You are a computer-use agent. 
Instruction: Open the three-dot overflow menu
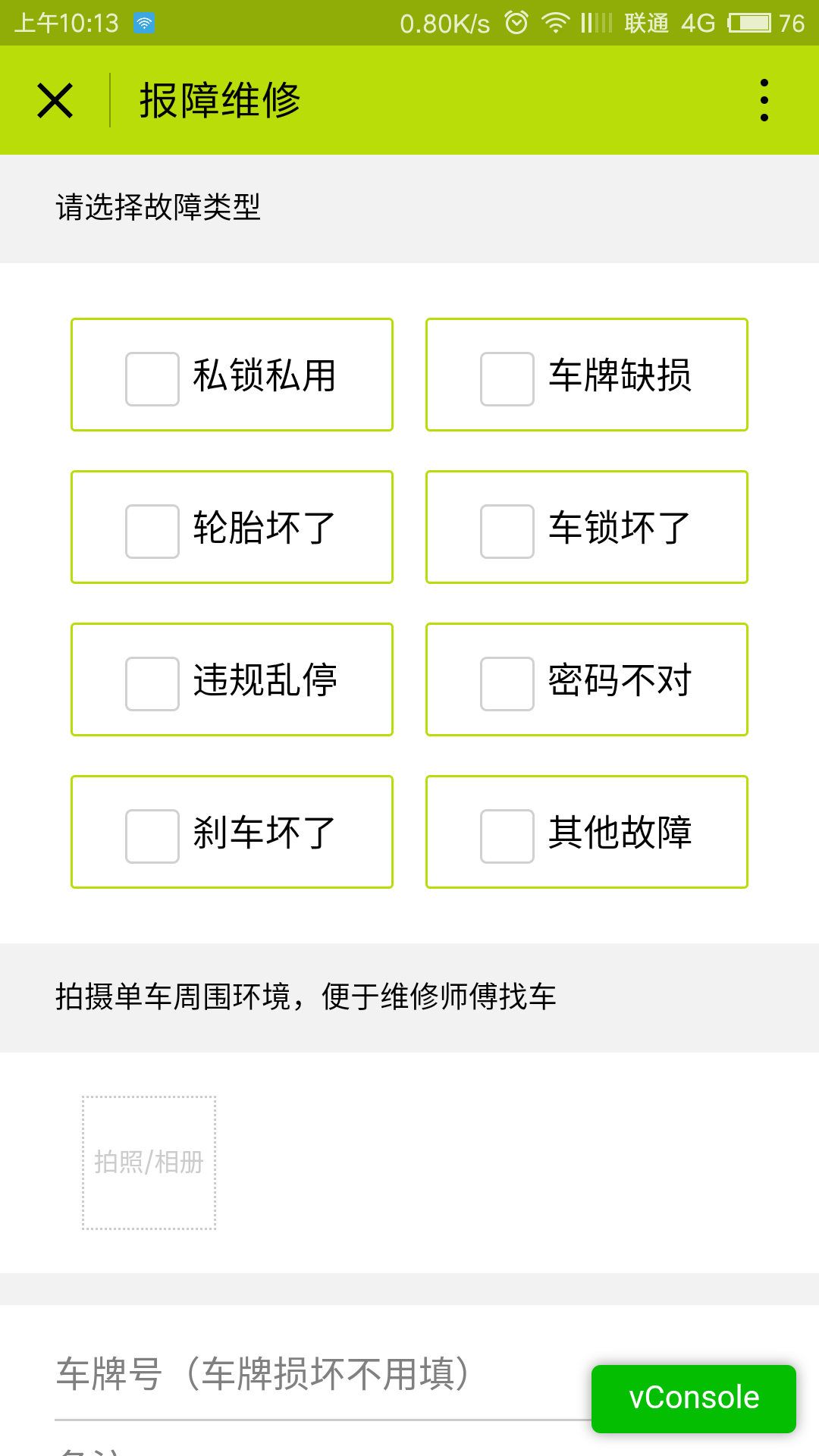tap(764, 100)
